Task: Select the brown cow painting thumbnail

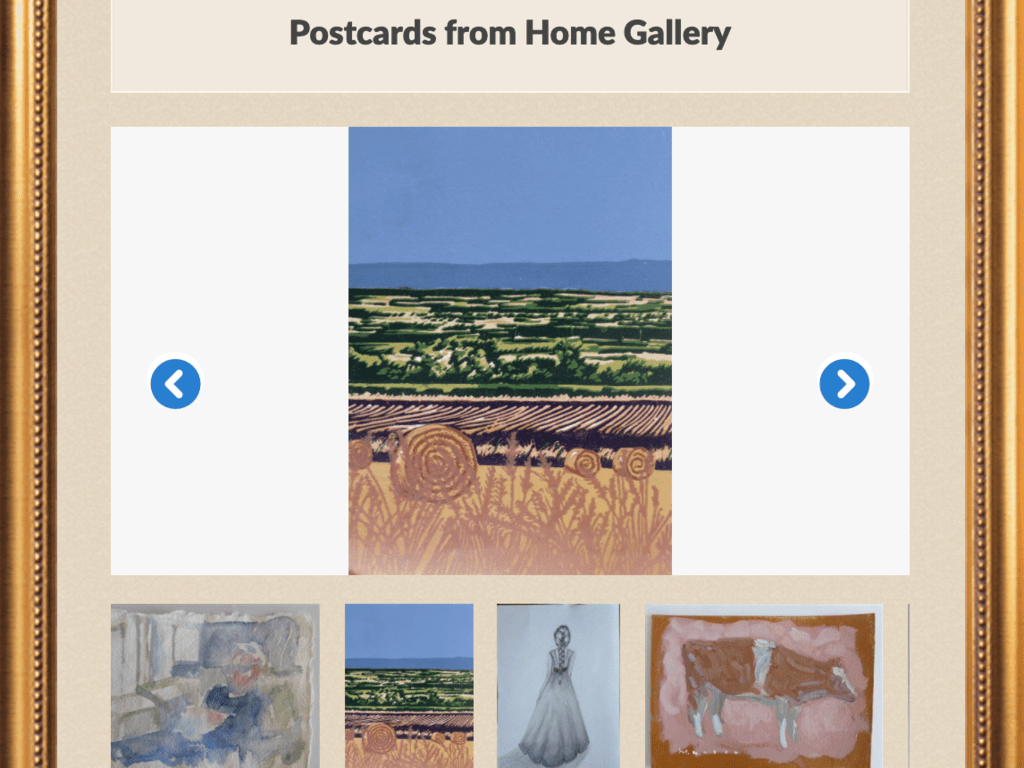Action: (764, 685)
